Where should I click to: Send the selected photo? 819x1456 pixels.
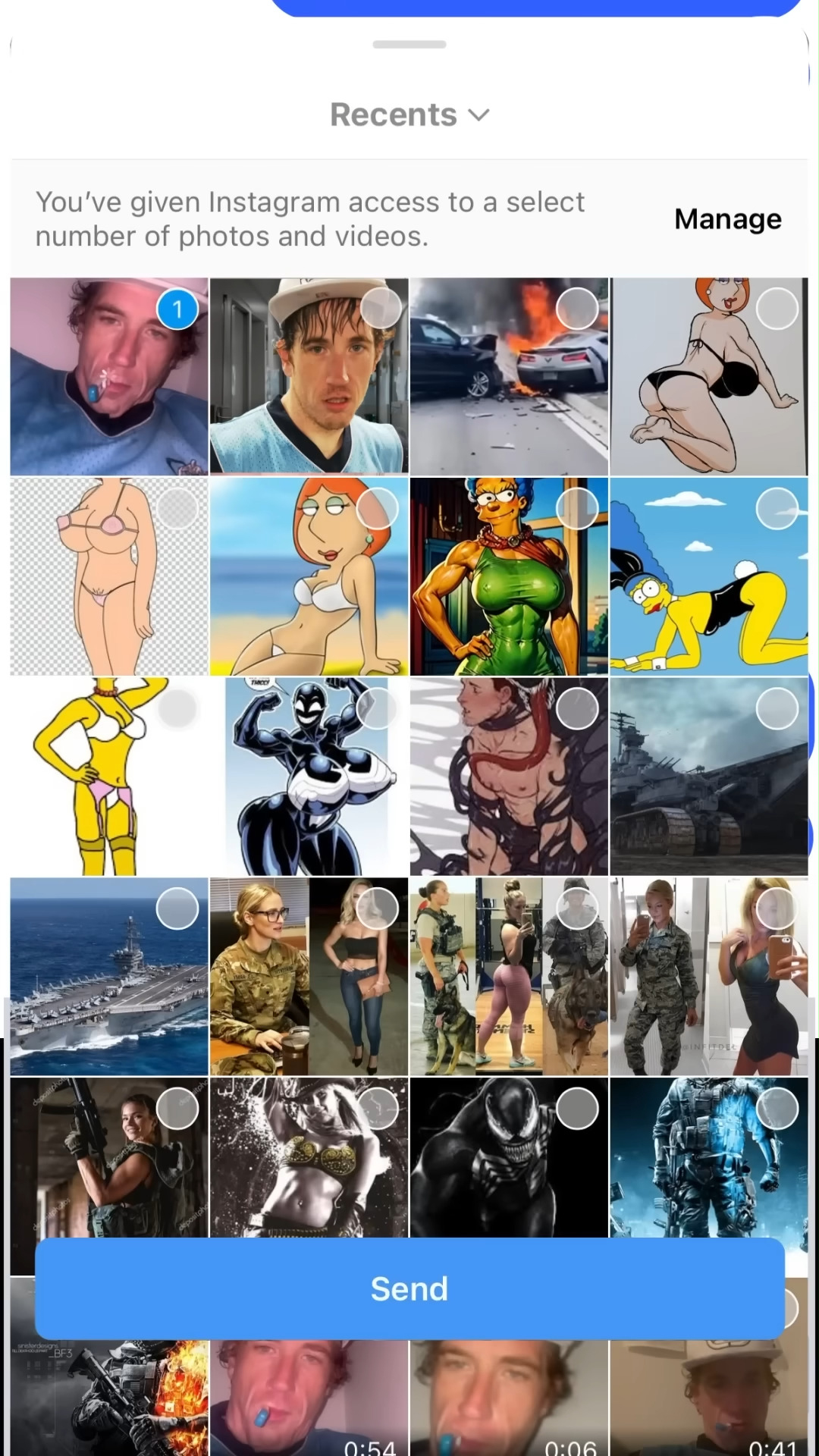tap(409, 1288)
